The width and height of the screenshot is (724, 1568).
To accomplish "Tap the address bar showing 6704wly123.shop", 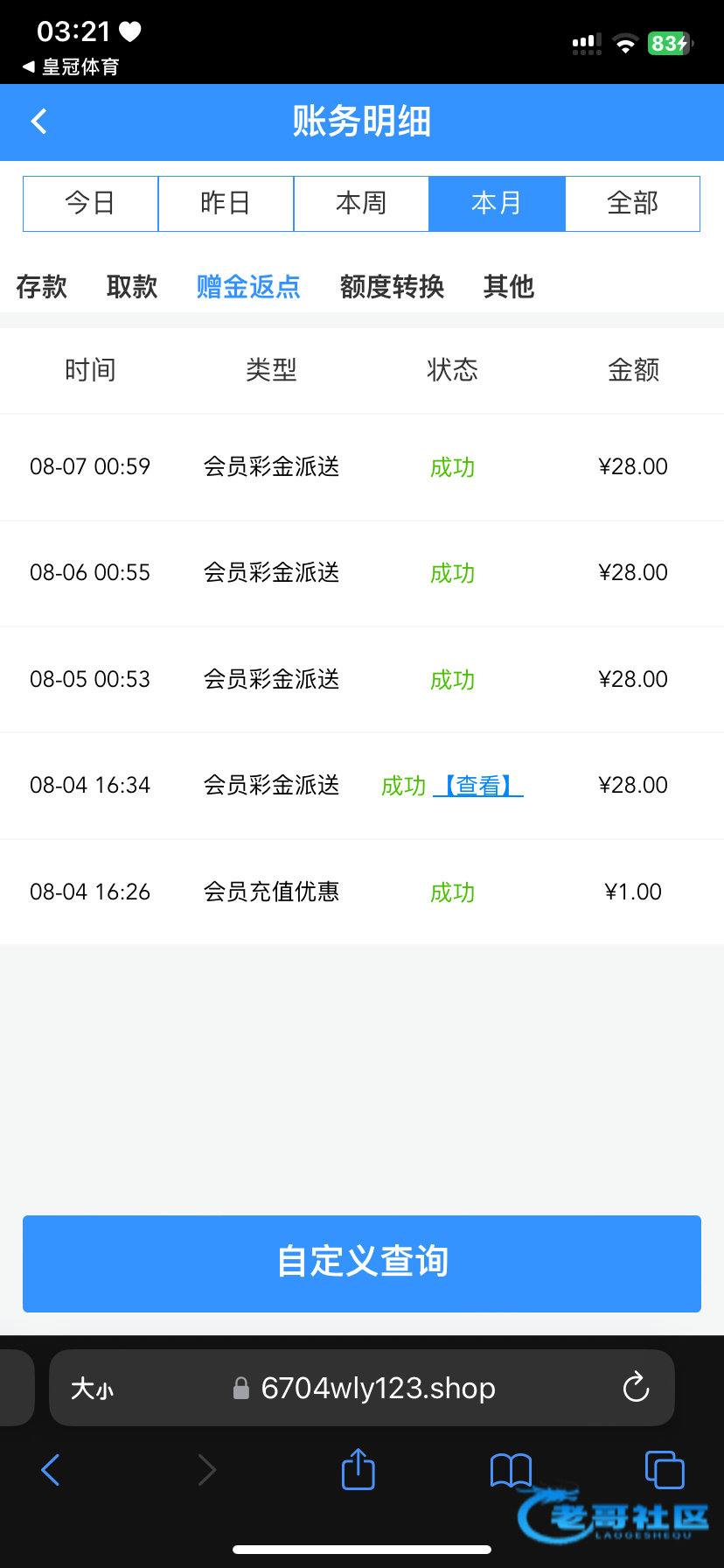I will click(378, 1388).
